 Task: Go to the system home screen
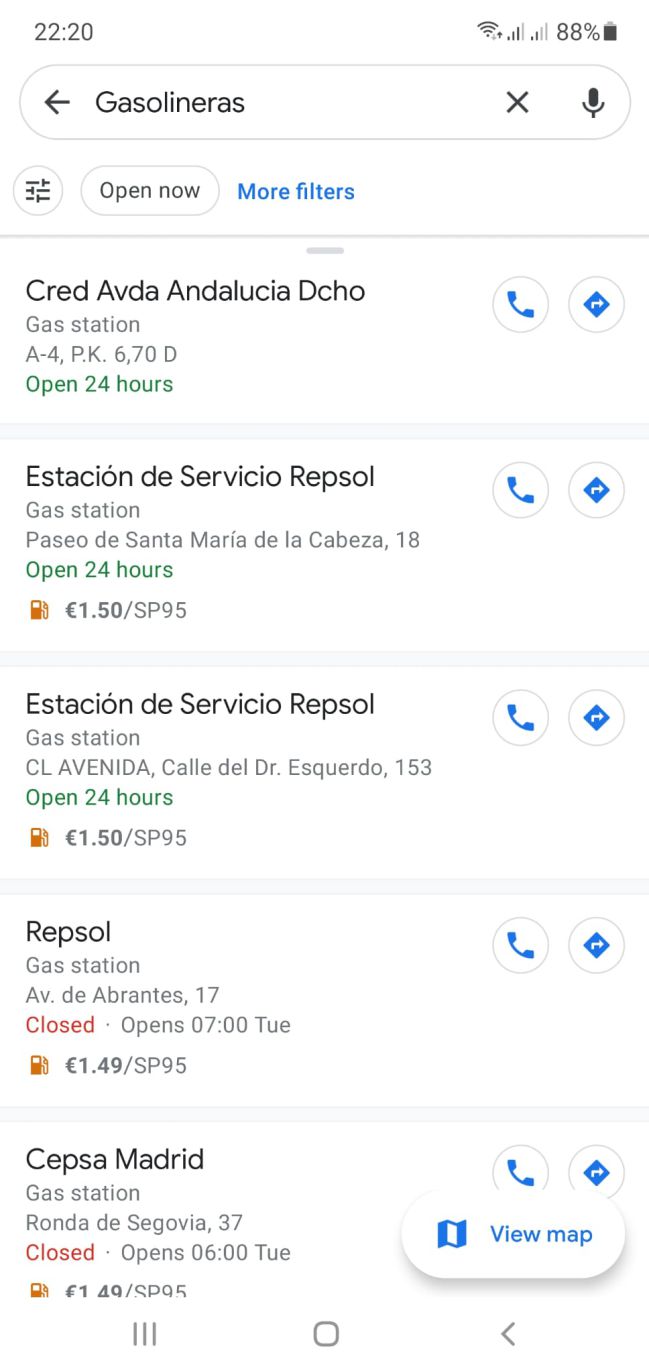click(x=325, y=1333)
